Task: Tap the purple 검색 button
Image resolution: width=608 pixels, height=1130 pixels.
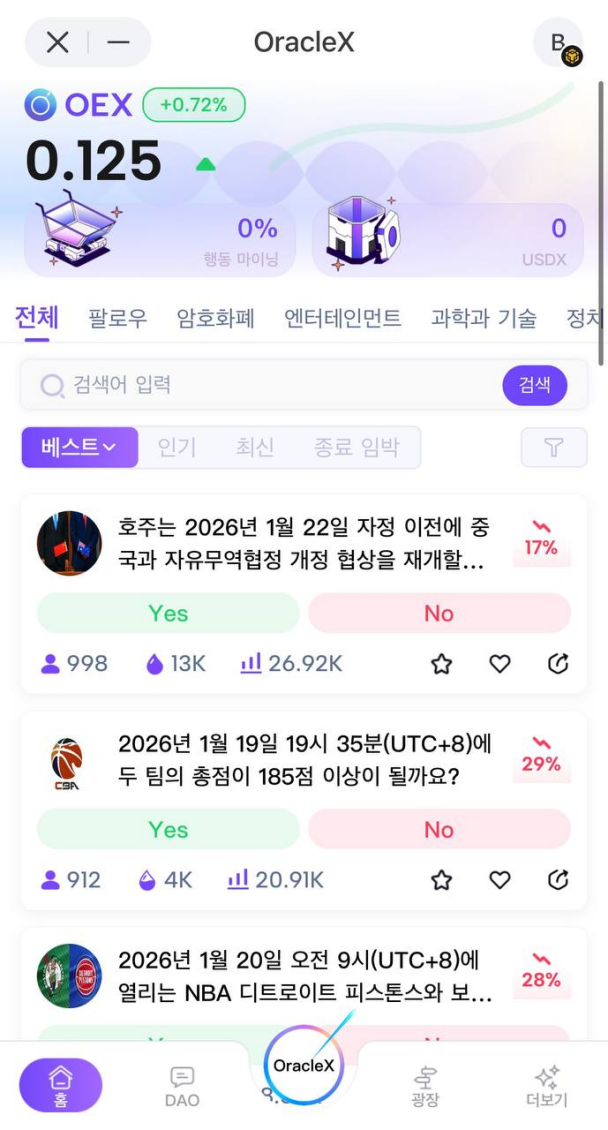Action: [x=534, y=385]
